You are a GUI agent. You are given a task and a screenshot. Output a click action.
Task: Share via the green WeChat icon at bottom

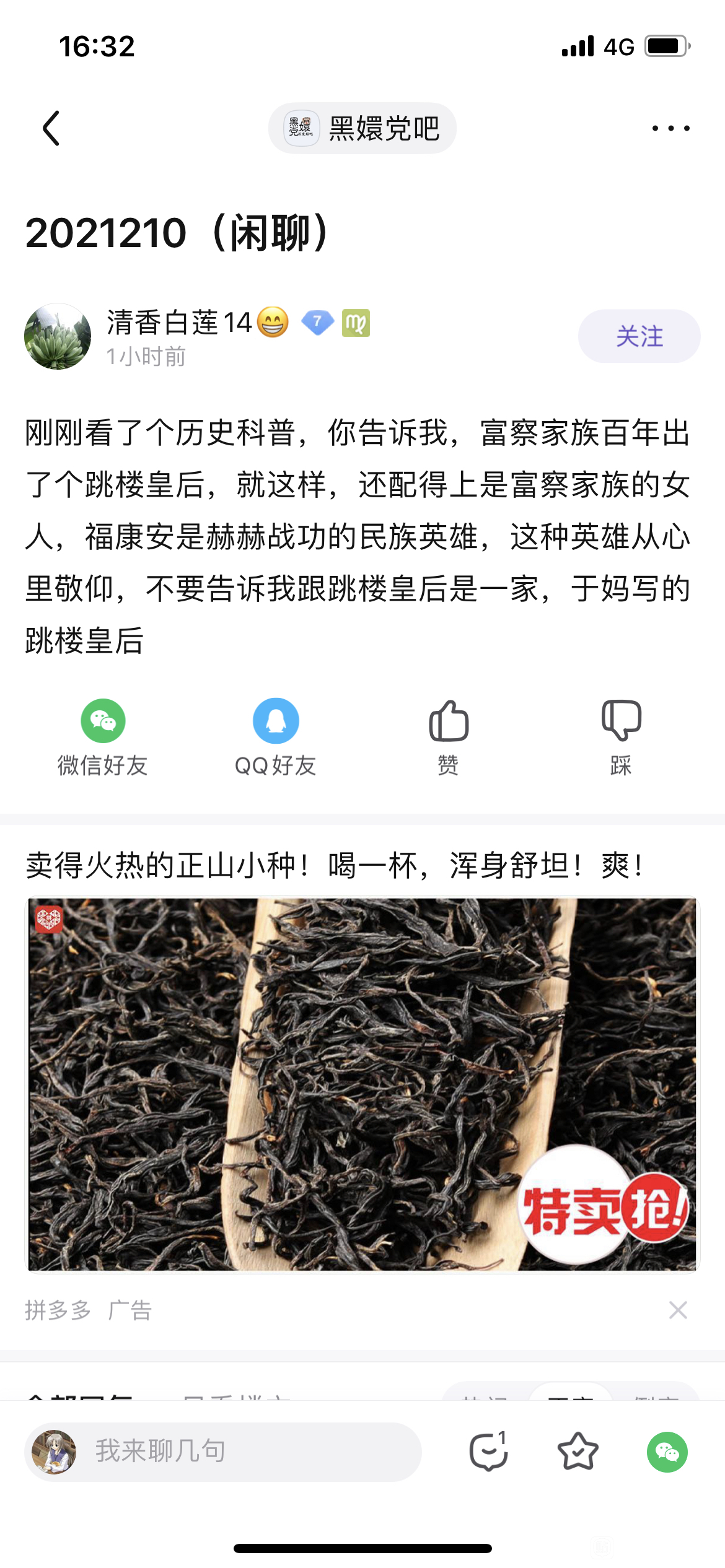(x=667, y=1452)
